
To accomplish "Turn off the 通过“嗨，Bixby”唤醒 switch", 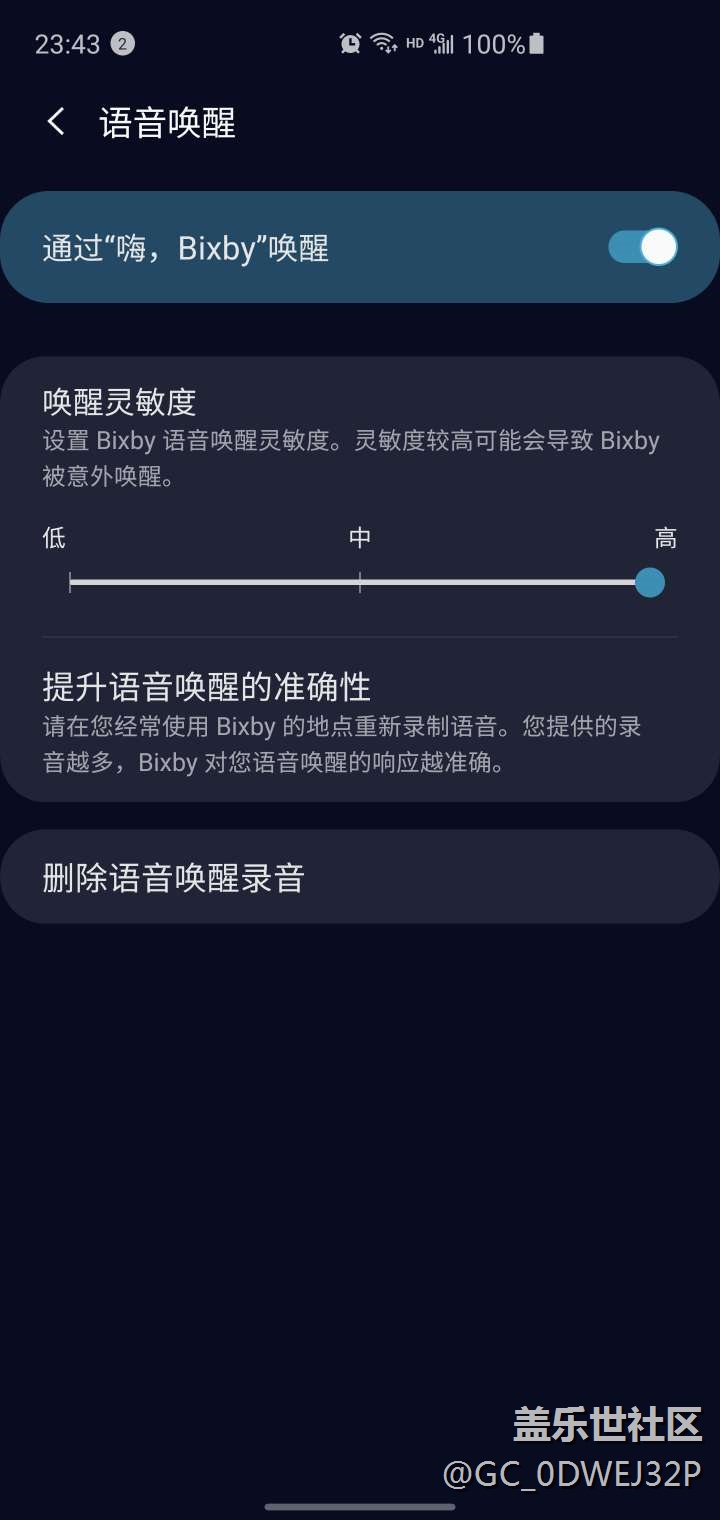I will 643,248.
